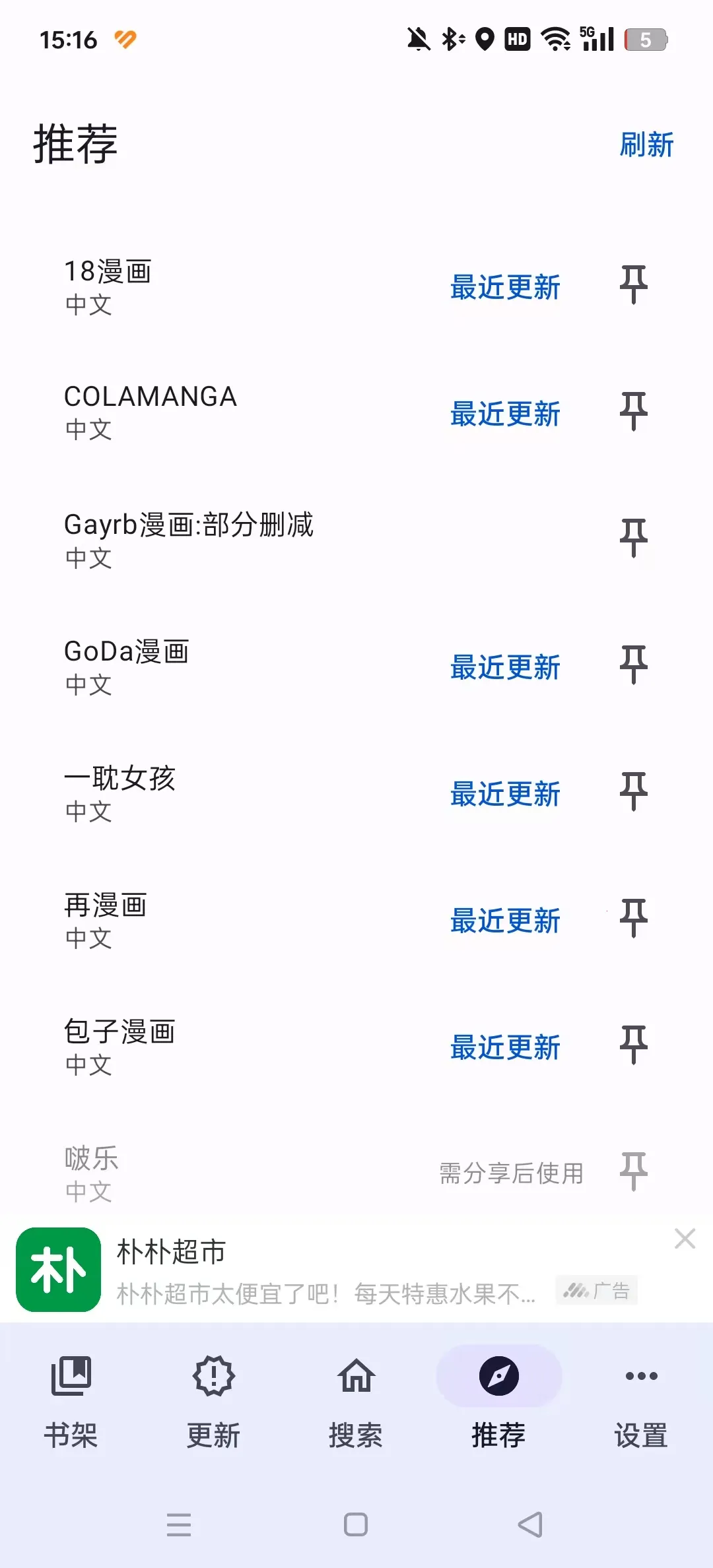Pin the Gayrb漫画 source
Viewport: 713px width, 1568px height.
click(632, 539)
